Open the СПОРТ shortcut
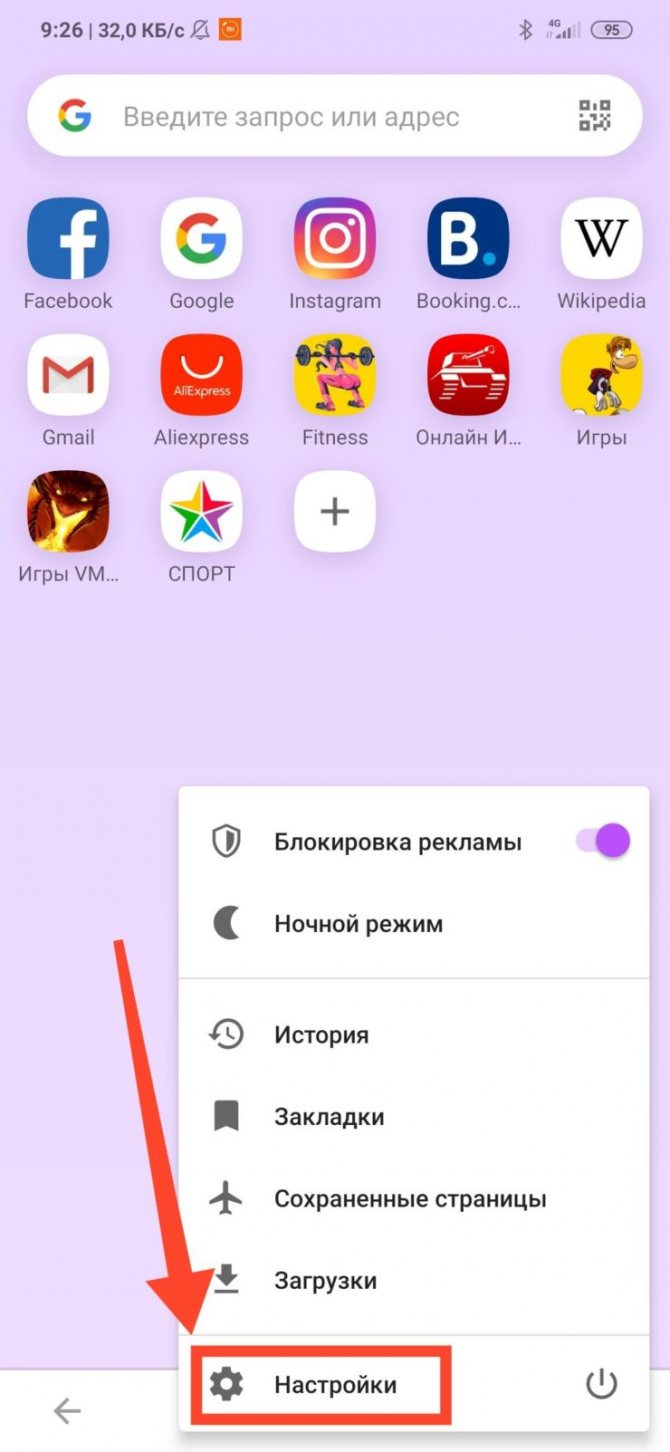The width and height of the screenshot is (670, 1452). (201, 512)
